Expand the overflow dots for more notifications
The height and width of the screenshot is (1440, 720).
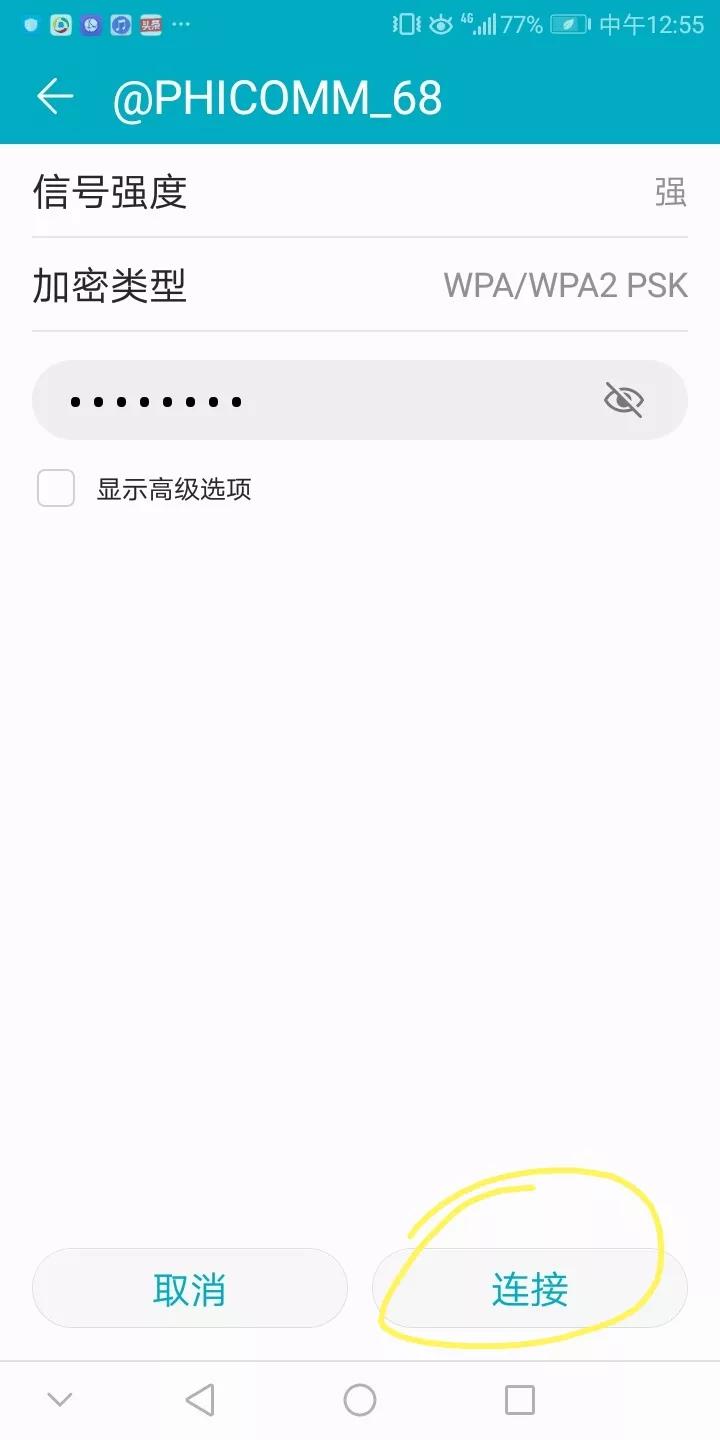[x=179, y=23]
